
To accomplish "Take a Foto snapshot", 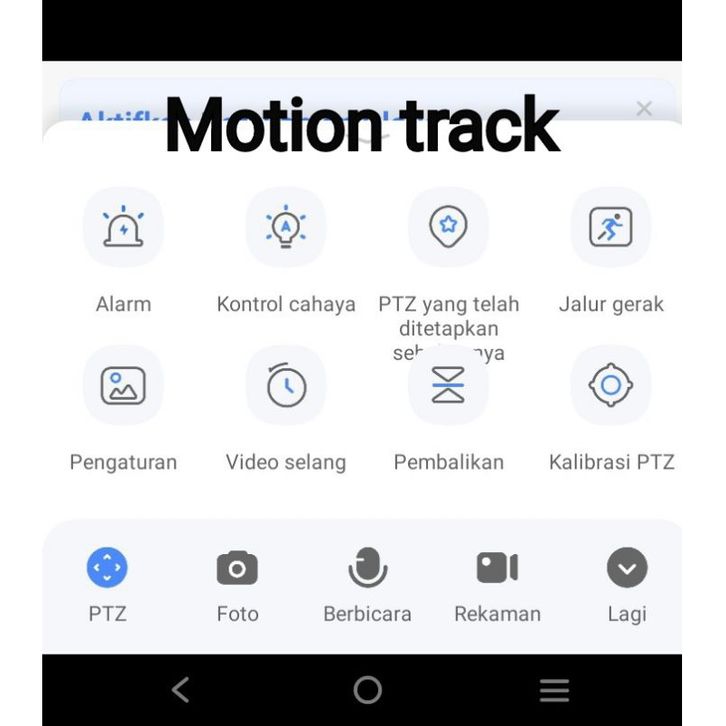I will pos(237,568).
